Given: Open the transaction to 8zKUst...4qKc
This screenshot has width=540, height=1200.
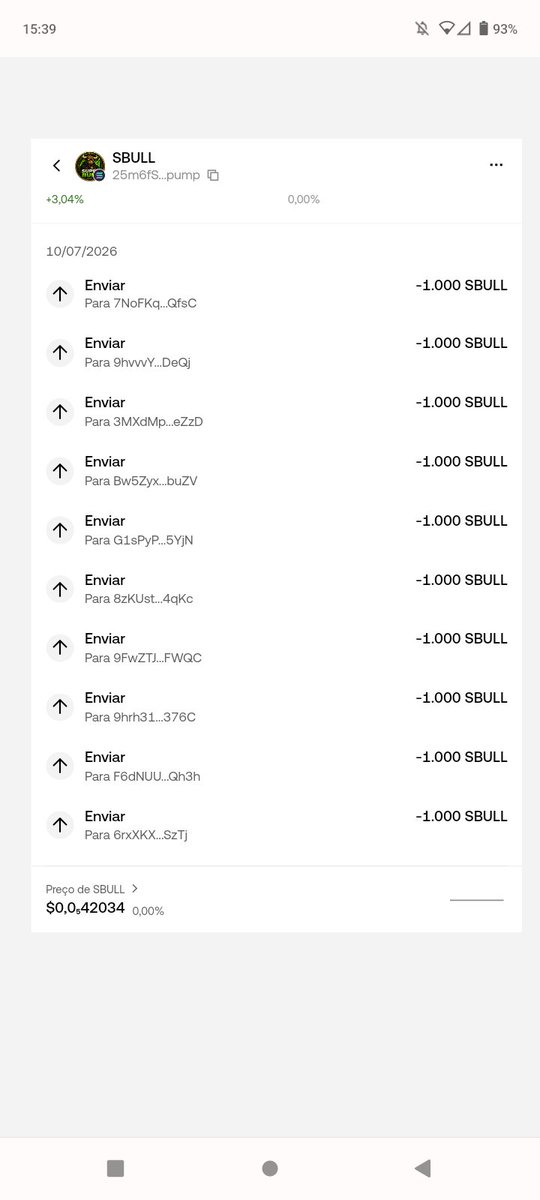Looking at the screenshot, I should [276, 589].
